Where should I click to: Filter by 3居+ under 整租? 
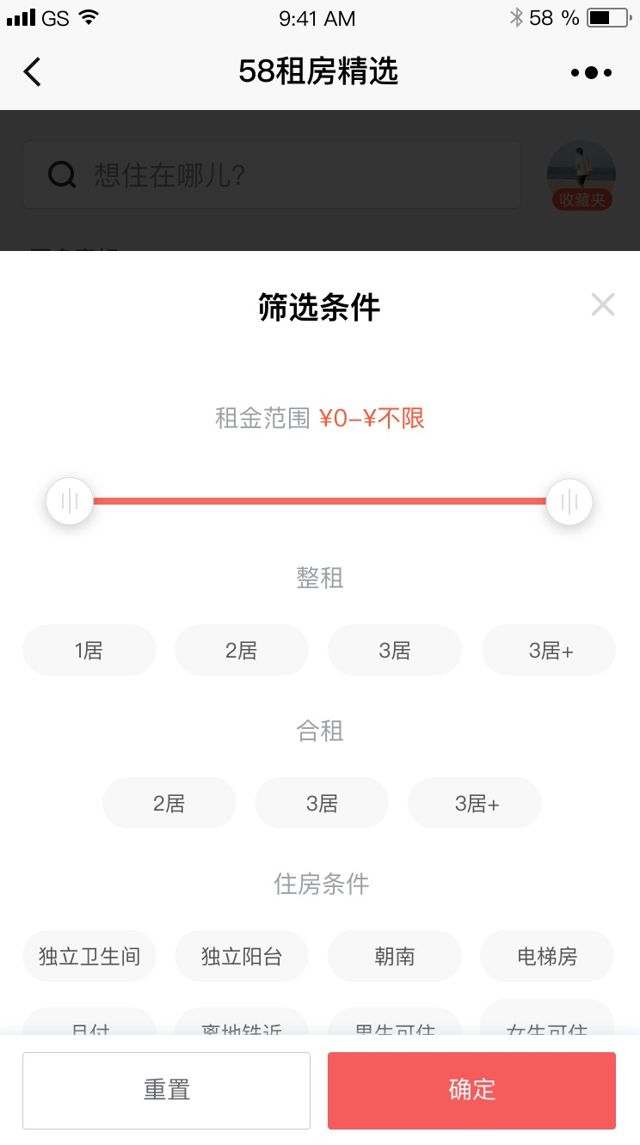(x=549, y=650)
